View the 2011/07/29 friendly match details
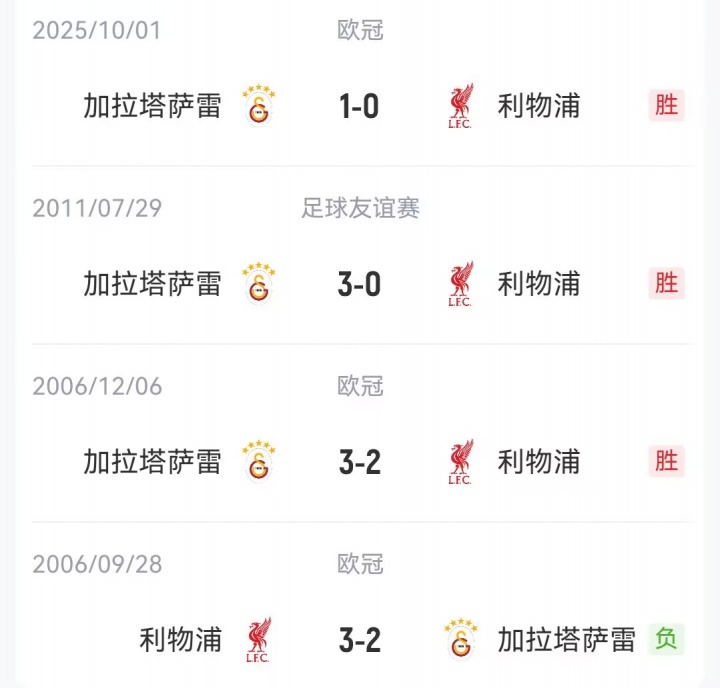The image size is (720, 688). [360, 284]
